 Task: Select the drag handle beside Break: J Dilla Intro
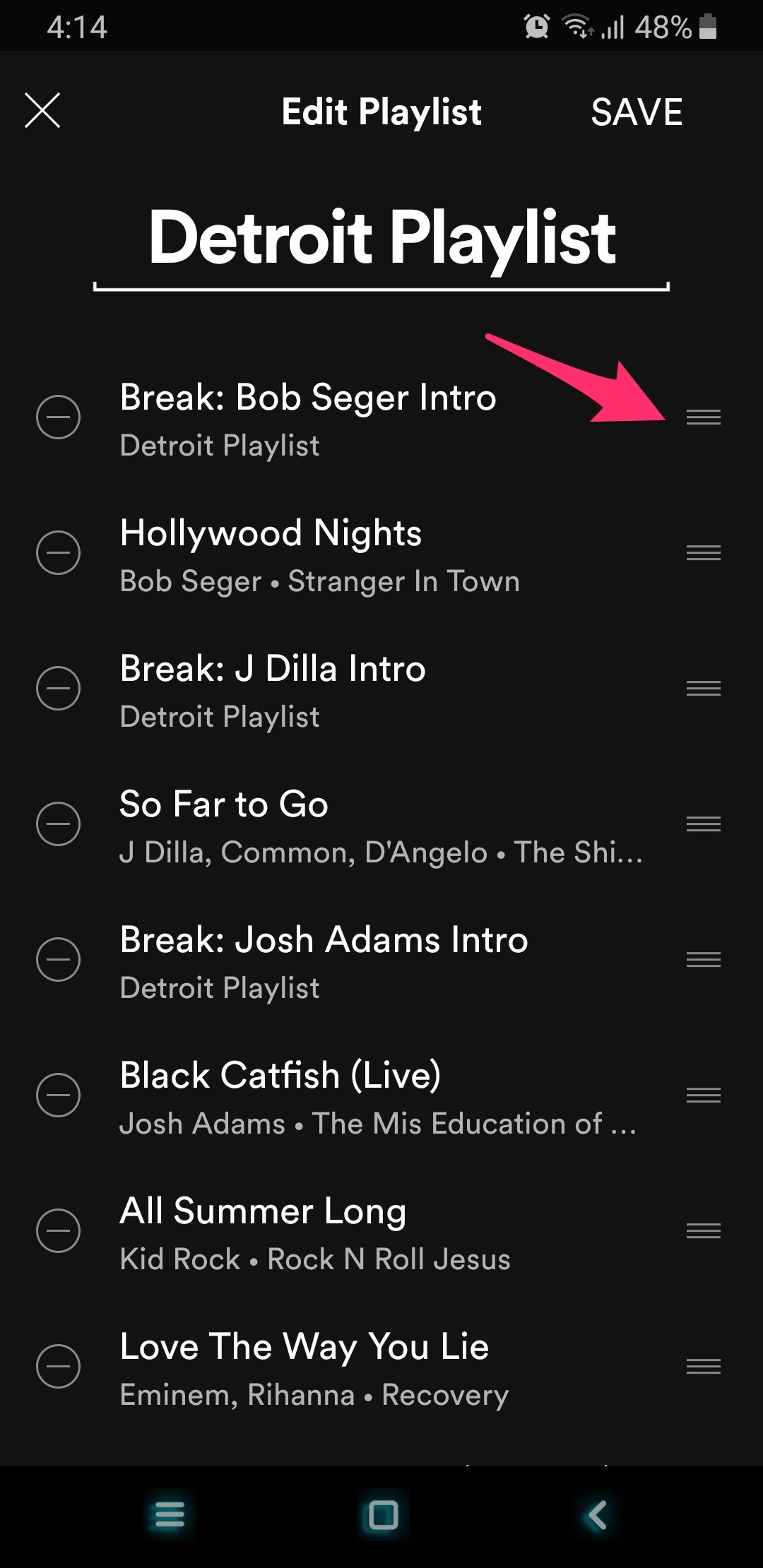703,687
